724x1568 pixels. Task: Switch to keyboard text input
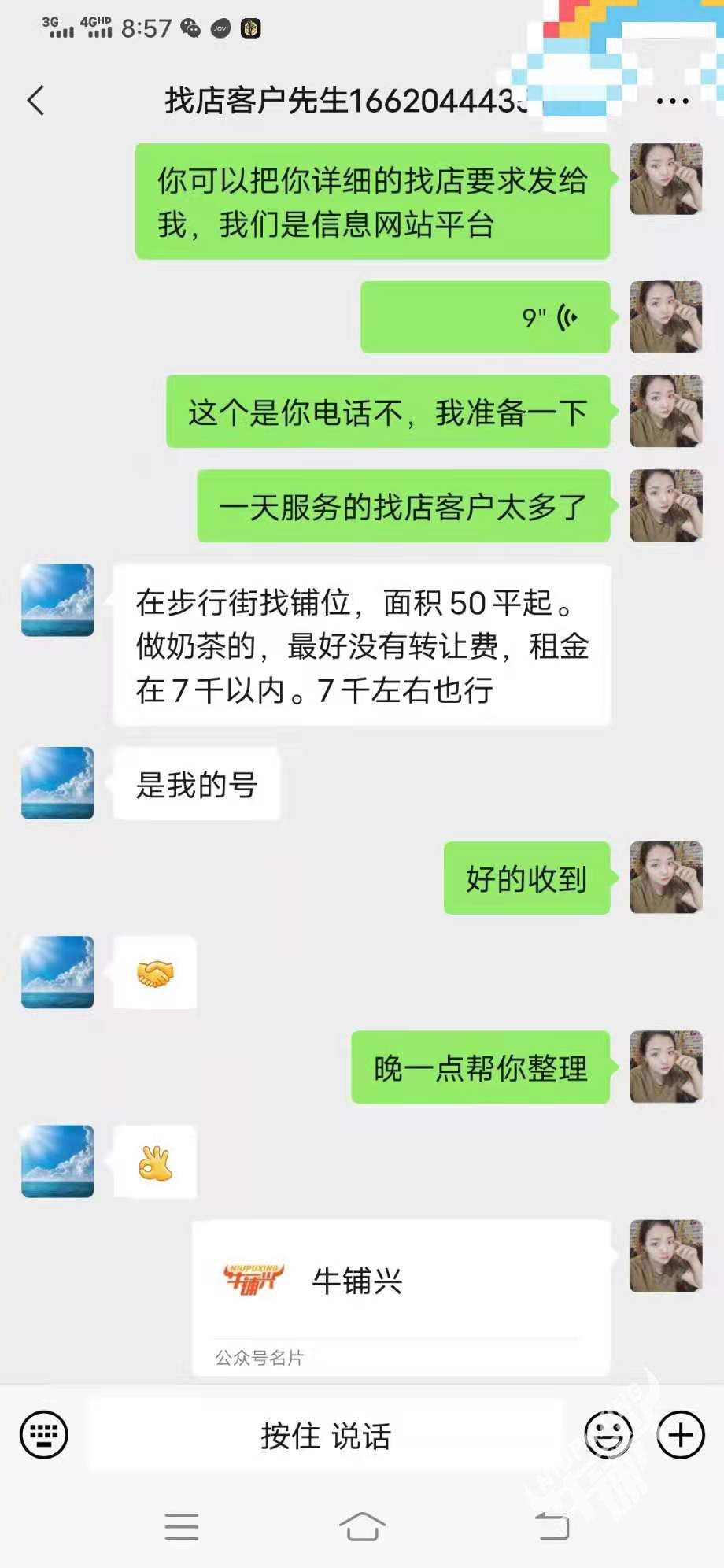pos(44,1435)
